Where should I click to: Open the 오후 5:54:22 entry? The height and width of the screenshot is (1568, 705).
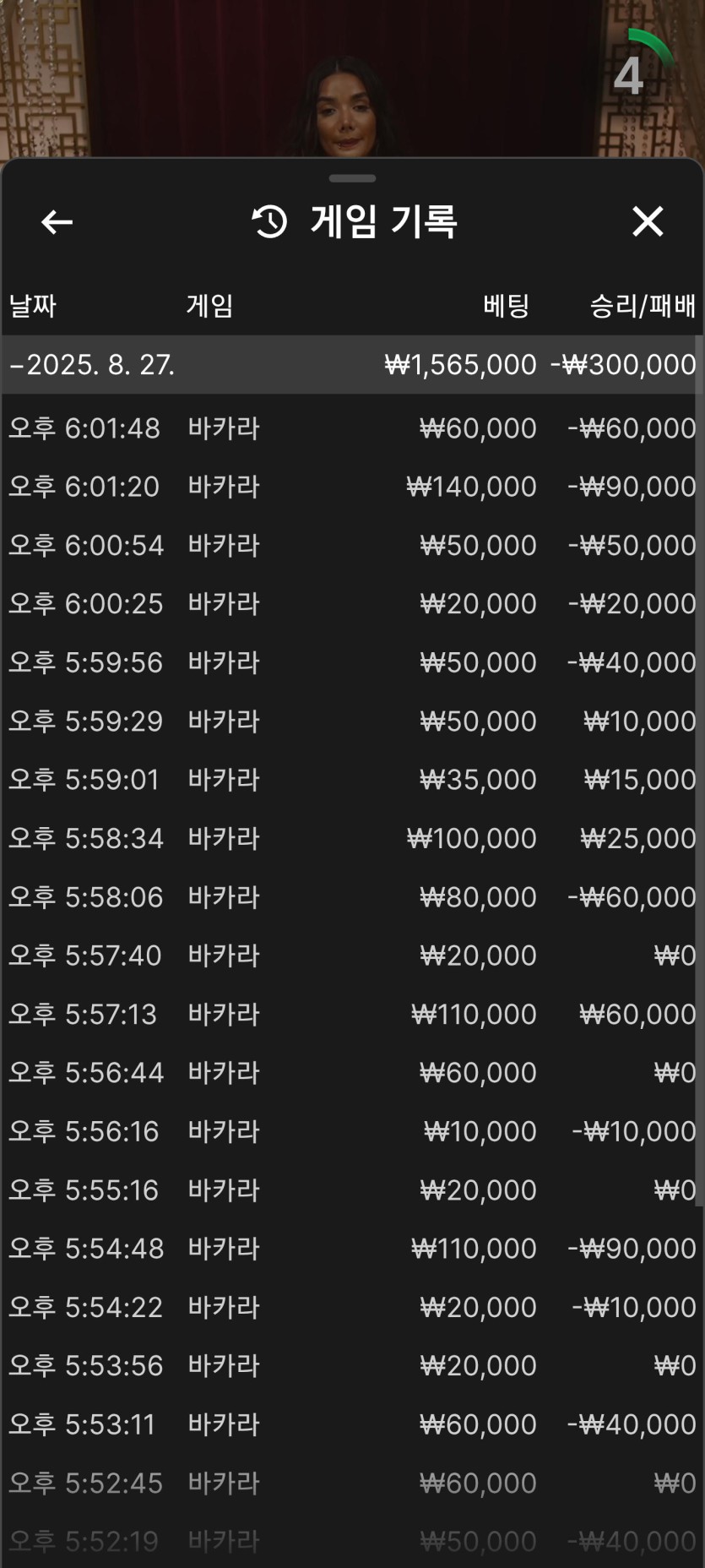point(352,1308)
